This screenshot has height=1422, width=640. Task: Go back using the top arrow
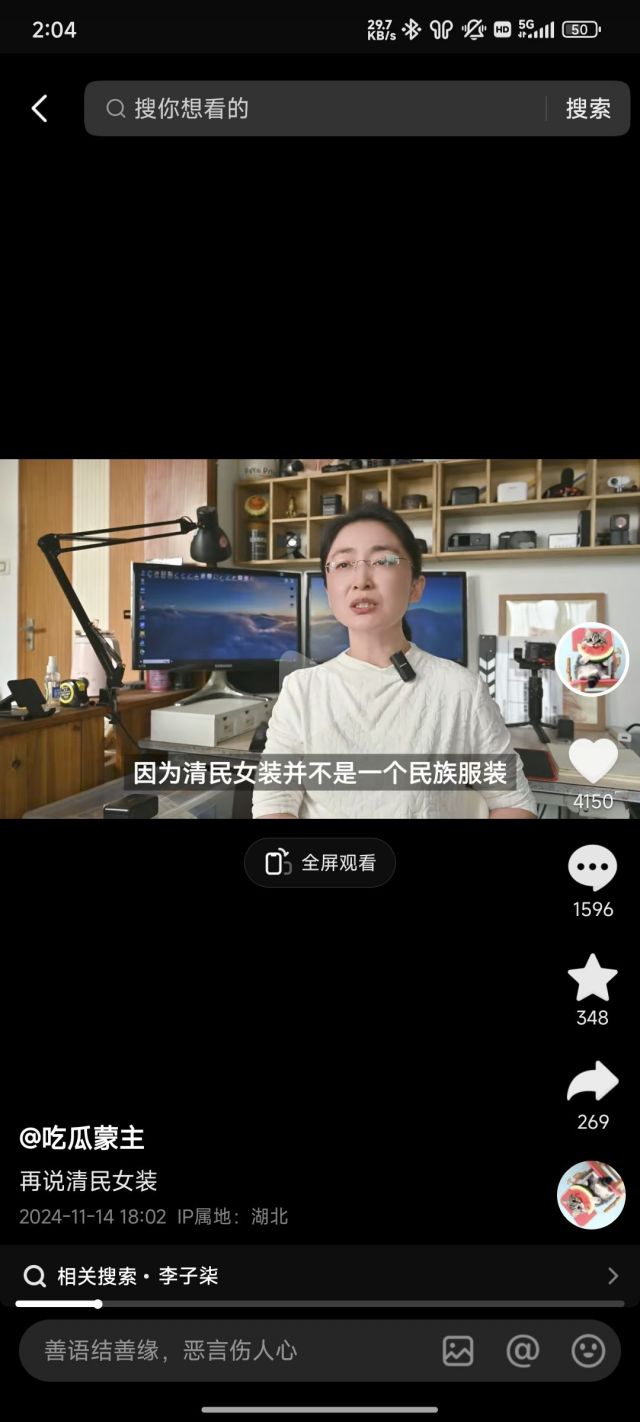click(39, 109)
